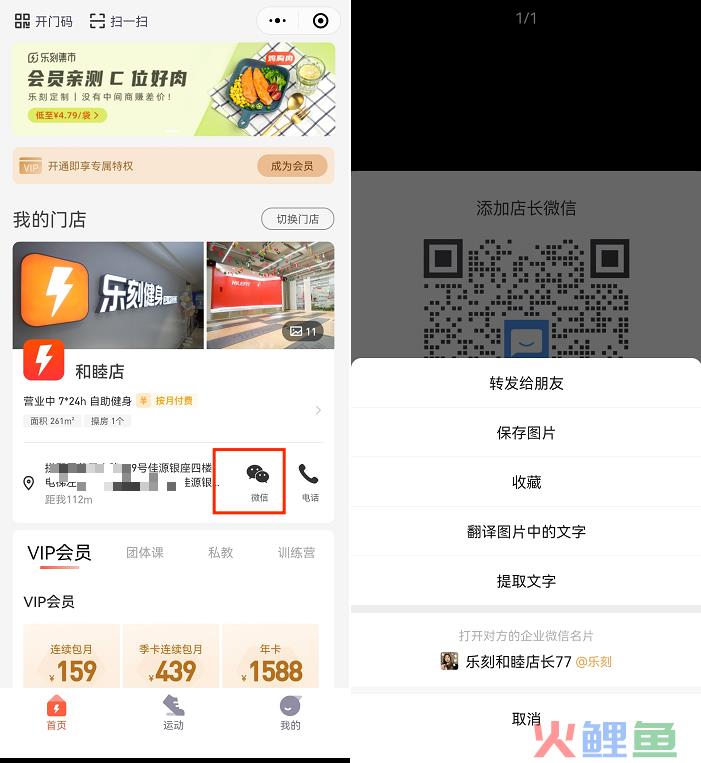Open the 开门码 door code

44,21
